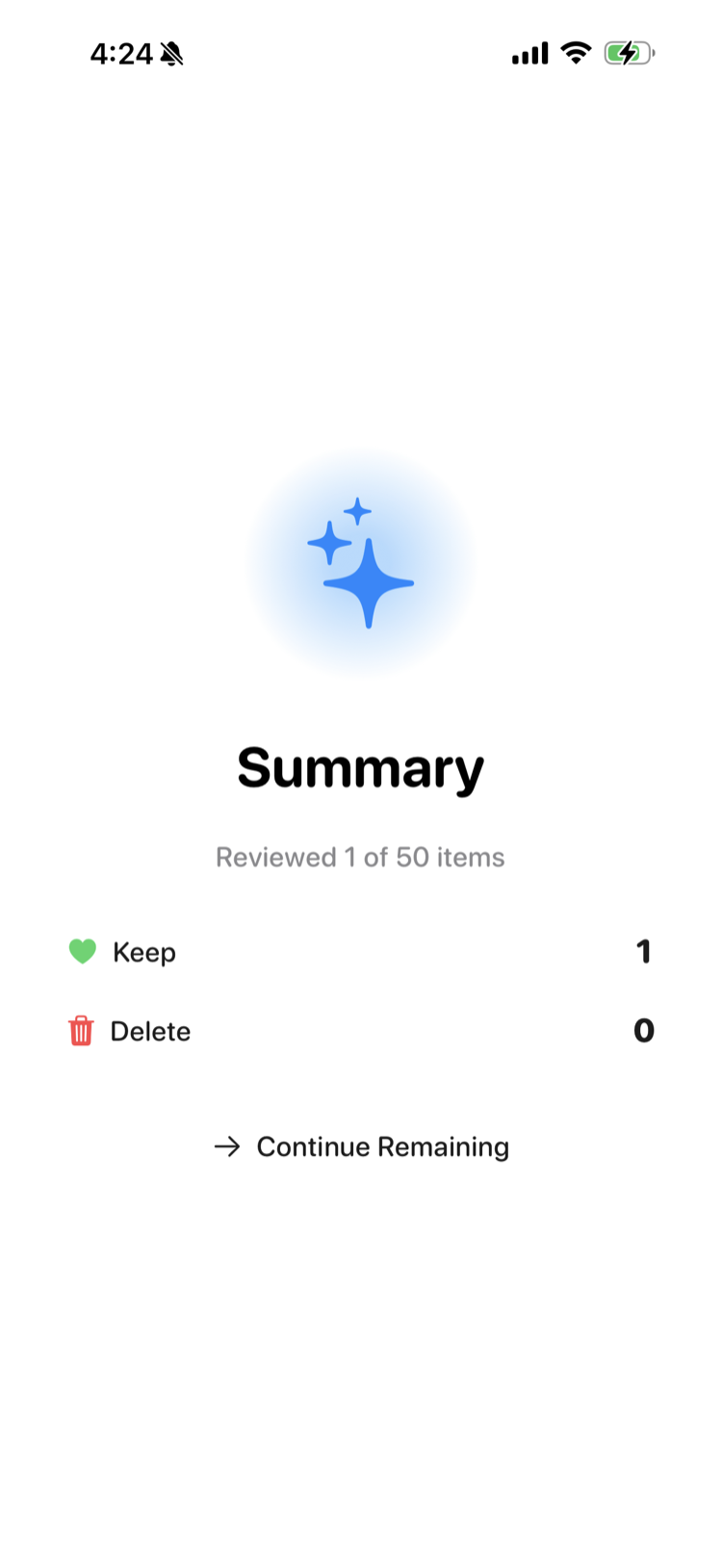The image size is (722, 1568).
Task: Tap the charging battery indicator
Action: [x=628, y=53]
